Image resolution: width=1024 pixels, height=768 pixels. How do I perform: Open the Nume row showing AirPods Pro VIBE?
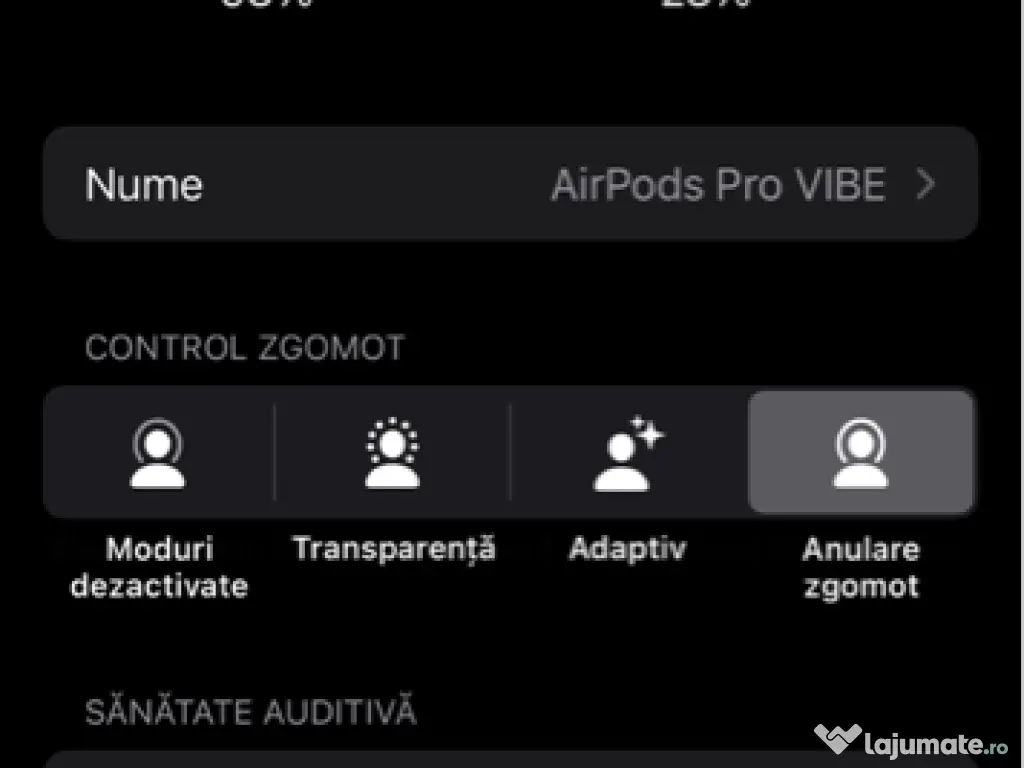tap(510, 185)
